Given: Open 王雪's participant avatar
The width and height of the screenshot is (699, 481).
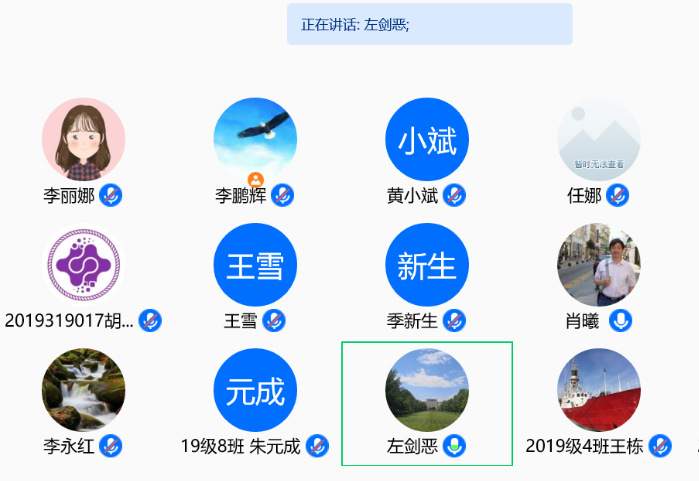Looking at the screenshot, I should tap(255, 265).
